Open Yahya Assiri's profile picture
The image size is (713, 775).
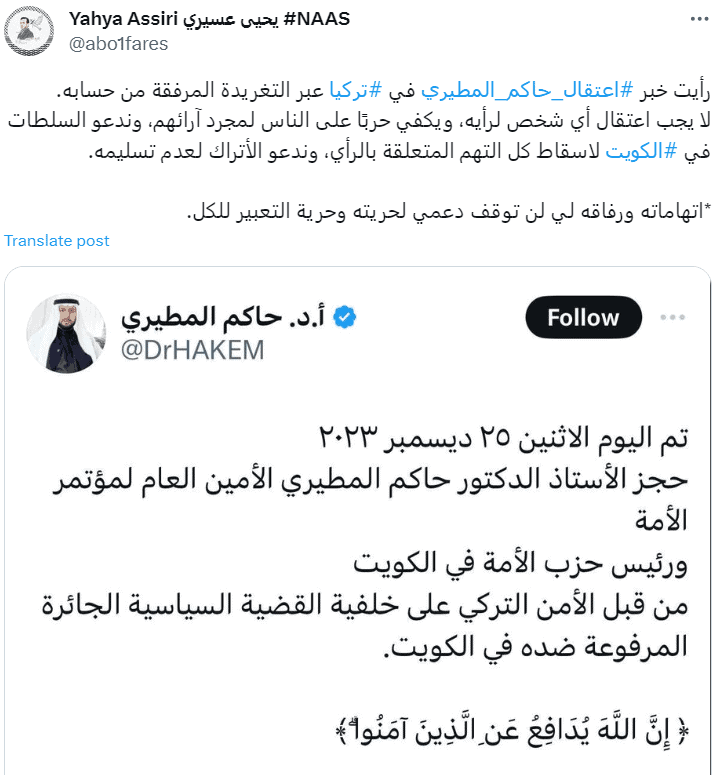[x=29, y=31]
